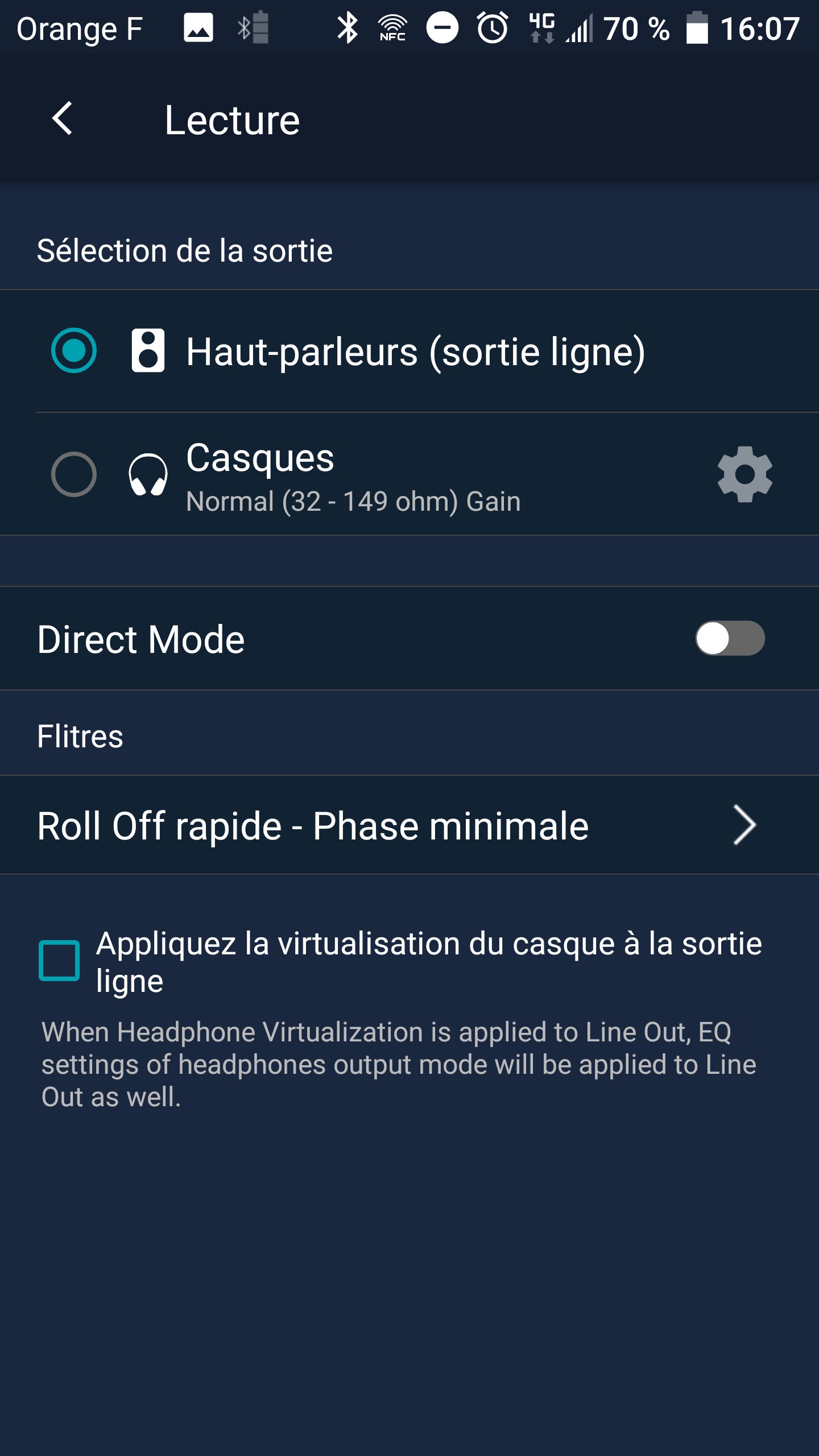Tap the do-not-disturb status bar icon

click(442, 28)
